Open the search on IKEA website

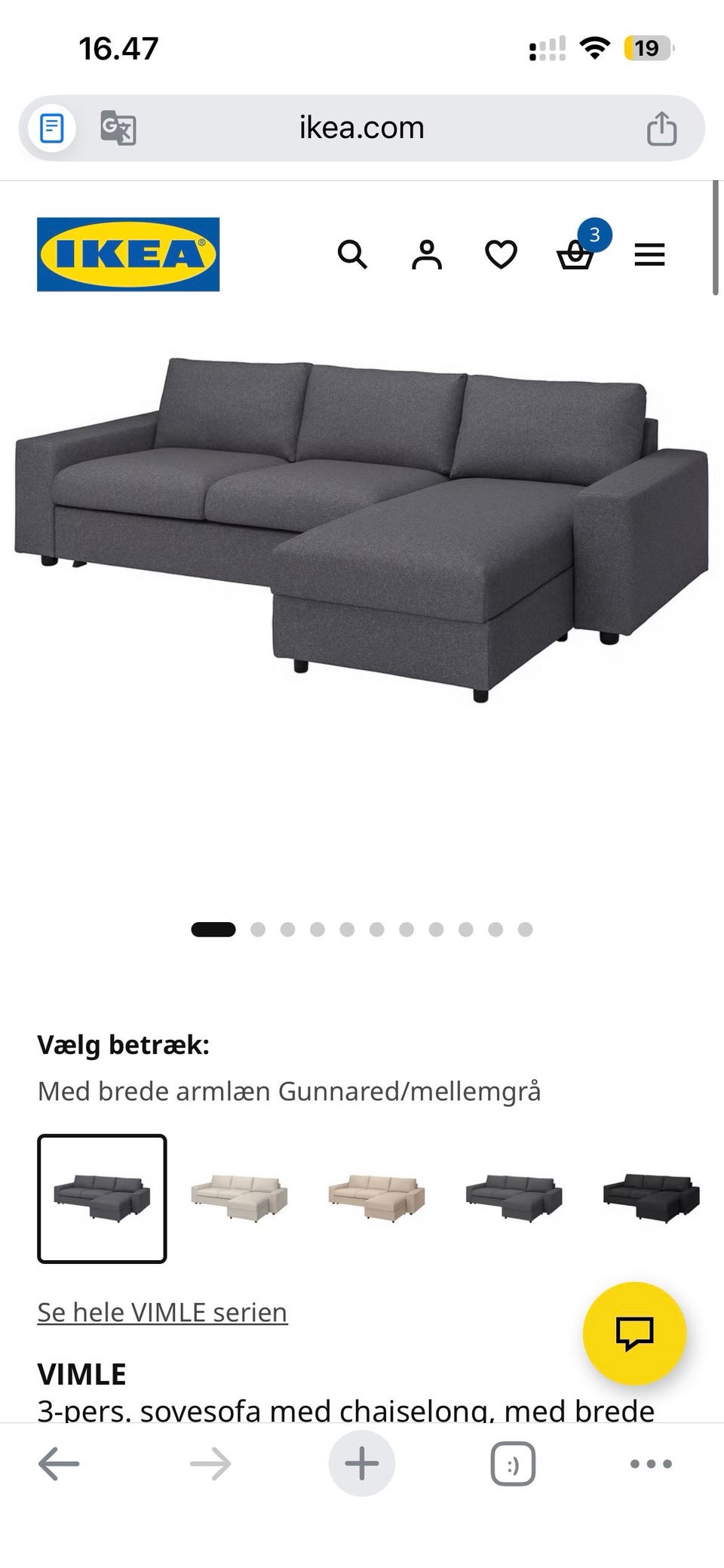pos(353,256)
